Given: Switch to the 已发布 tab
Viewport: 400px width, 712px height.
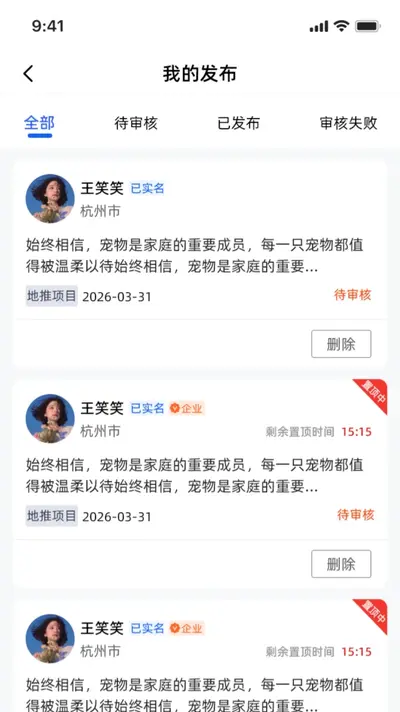Looking at the screenshot, I should (x=238, y=123).
